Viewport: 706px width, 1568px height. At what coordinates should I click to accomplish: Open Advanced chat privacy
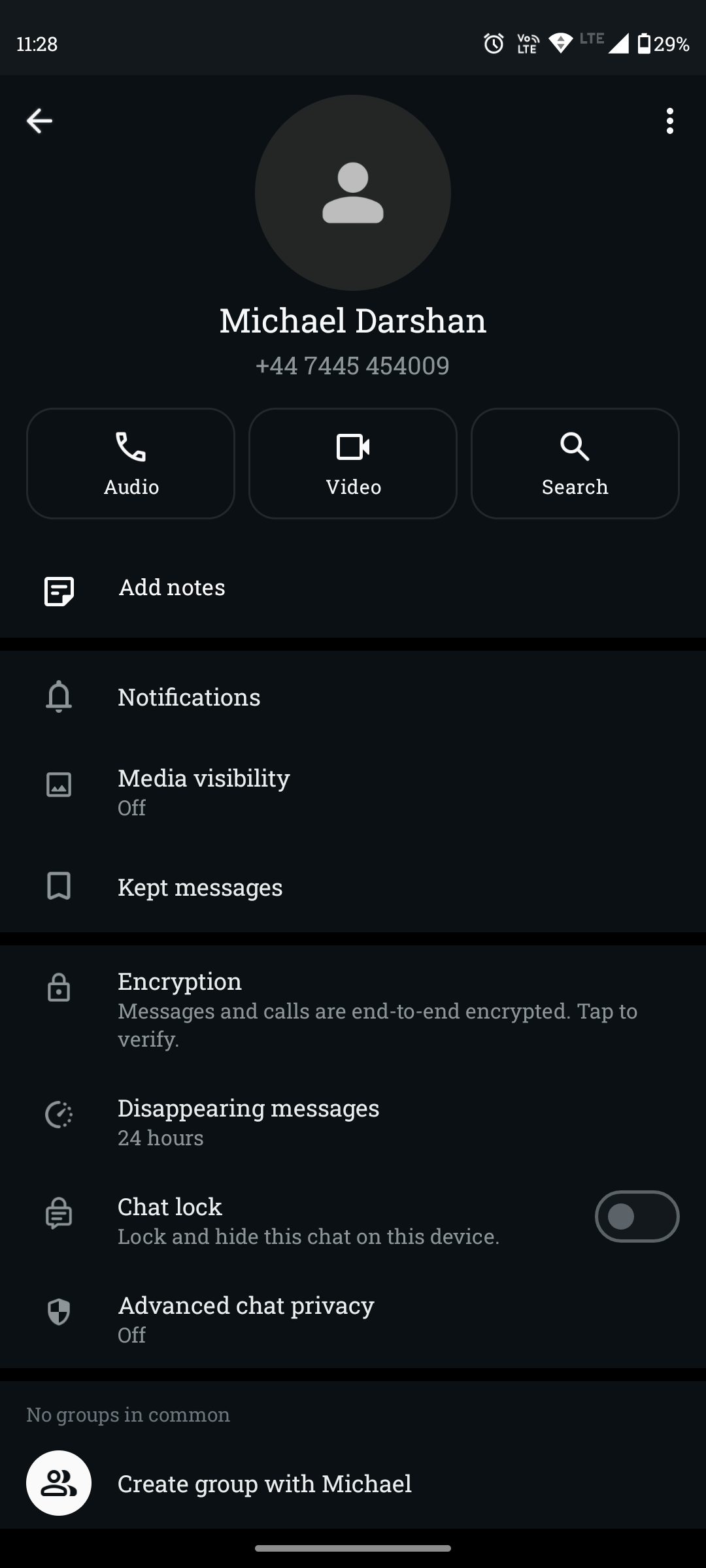point(353,1318)
